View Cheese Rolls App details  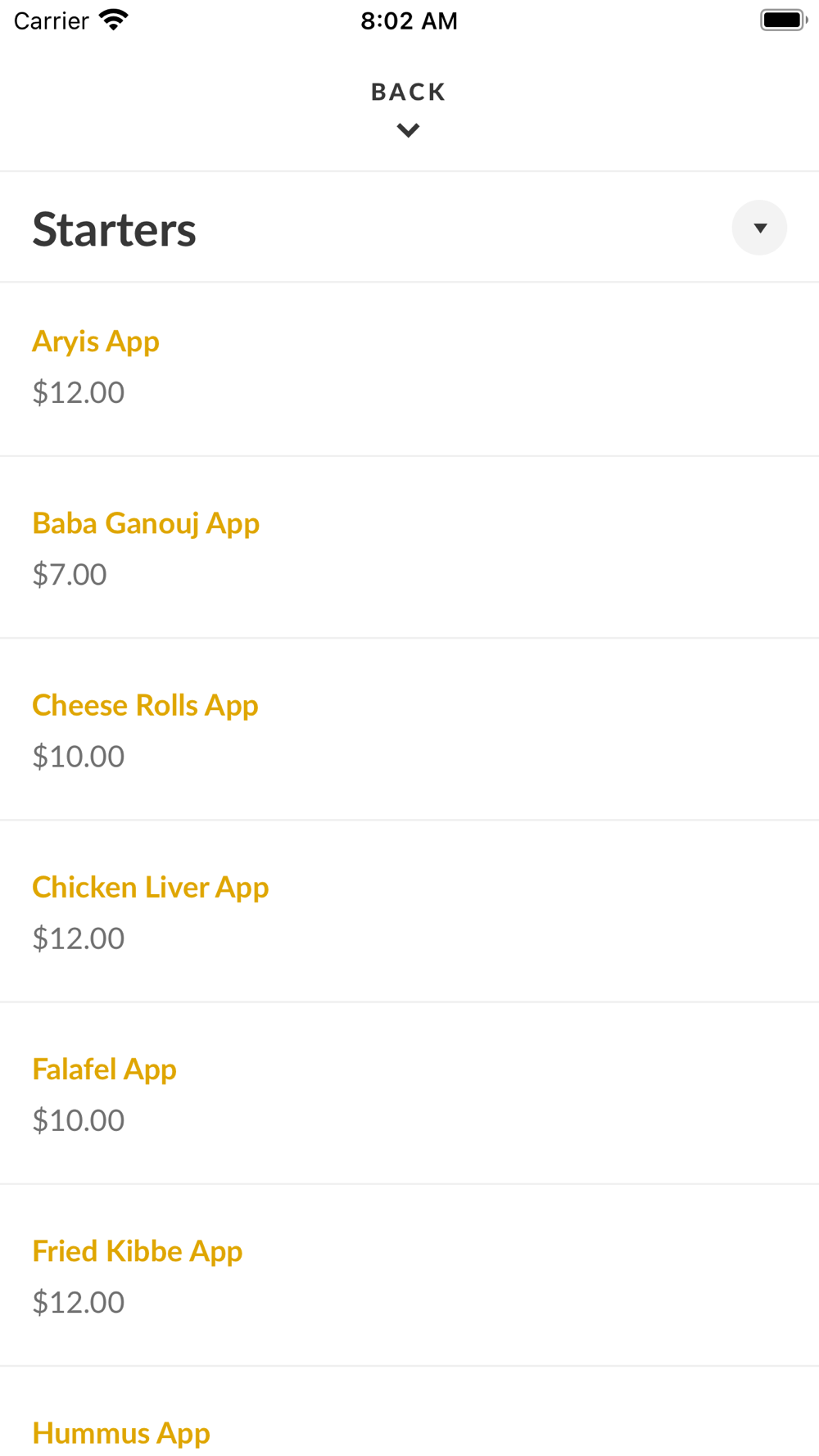pos(409,730)
